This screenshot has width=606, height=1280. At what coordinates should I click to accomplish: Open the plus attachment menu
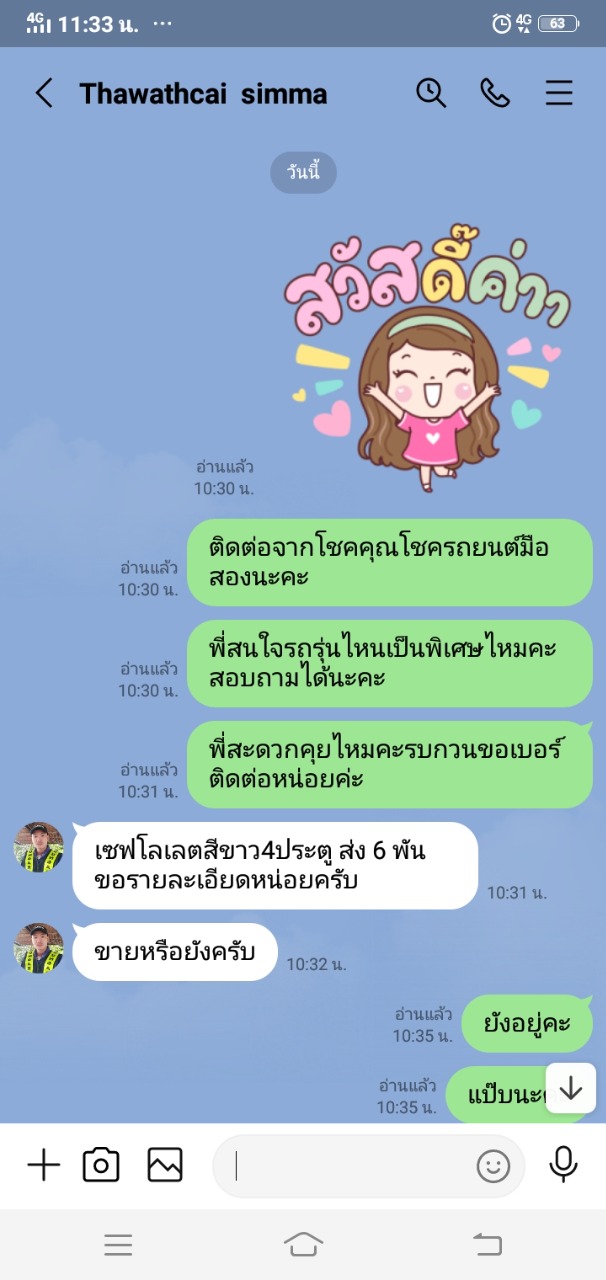(43, 1165)
